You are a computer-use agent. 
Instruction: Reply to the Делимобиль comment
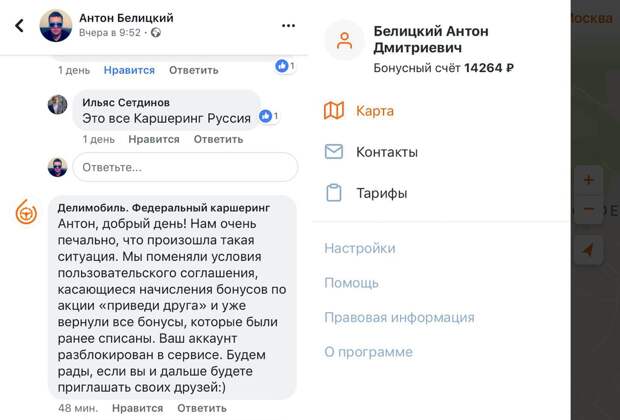201,408
